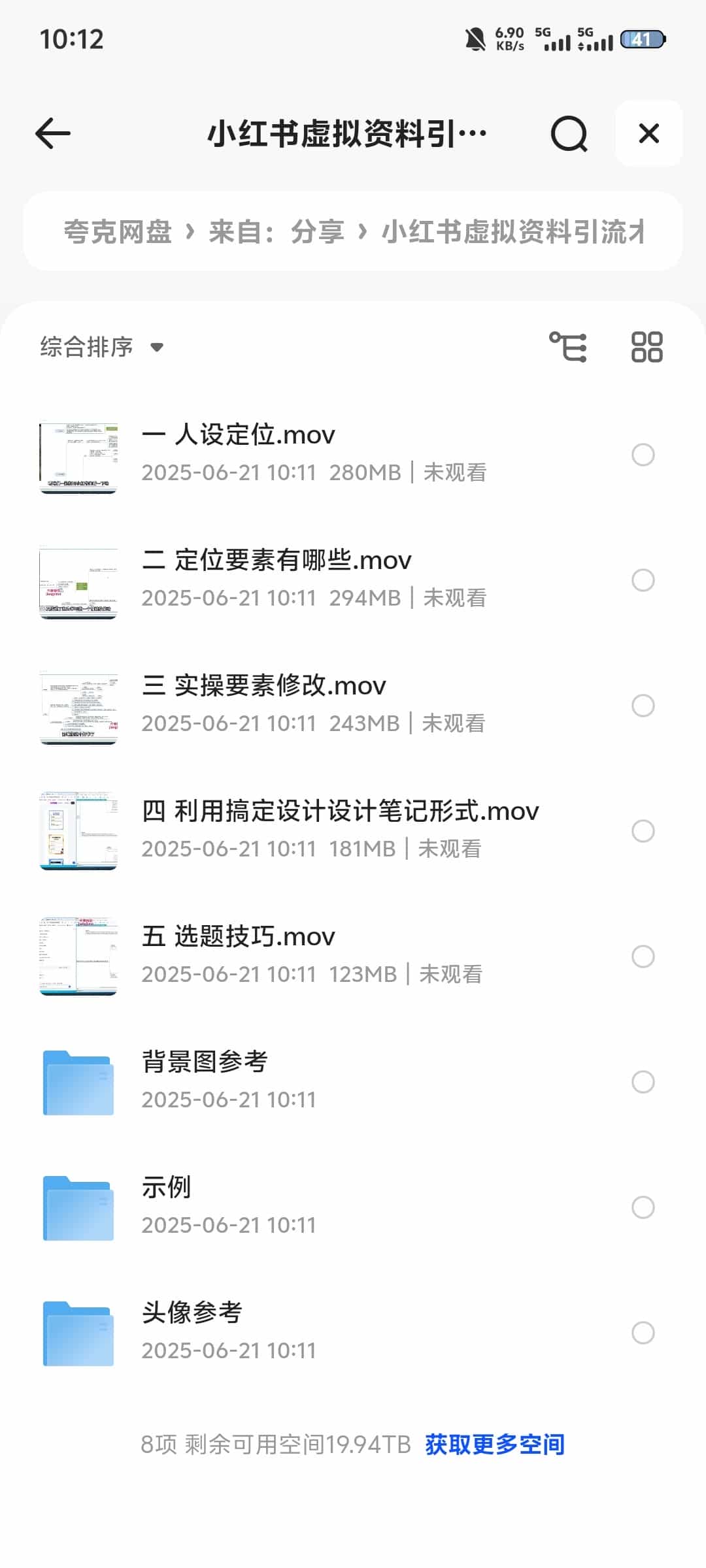Expand the 综合排序 sort dropdown
Viewport: 706px width, 1568px height.
[101, 347]
